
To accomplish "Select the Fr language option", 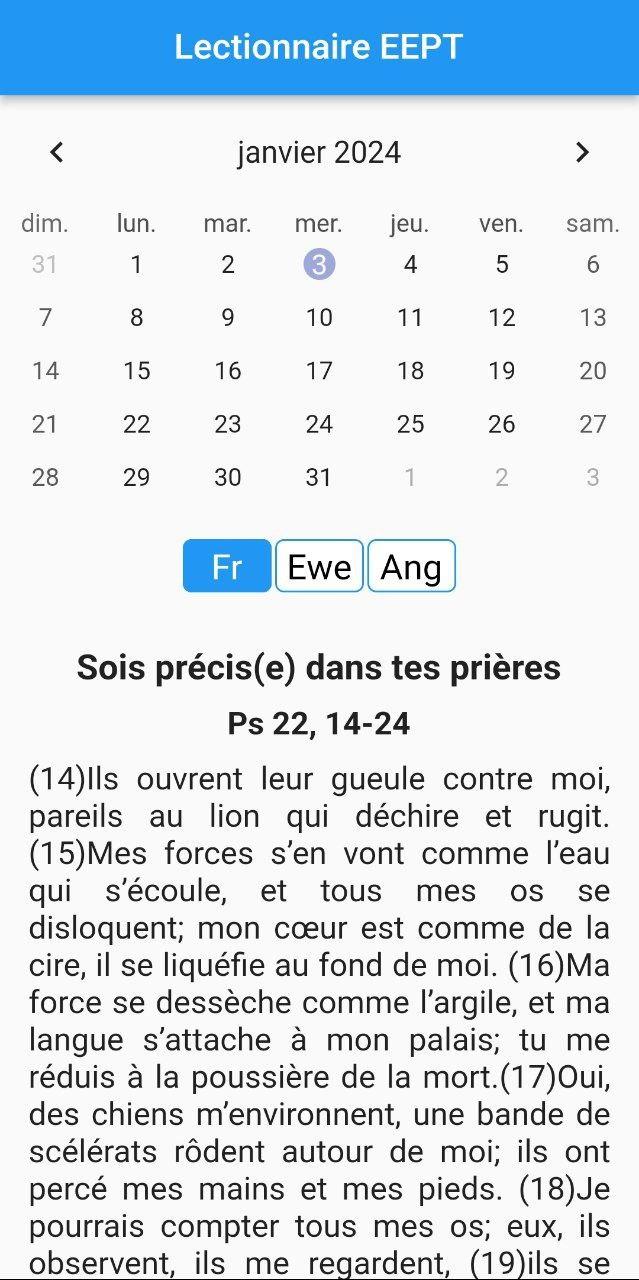I will click(x=227, y=566).
